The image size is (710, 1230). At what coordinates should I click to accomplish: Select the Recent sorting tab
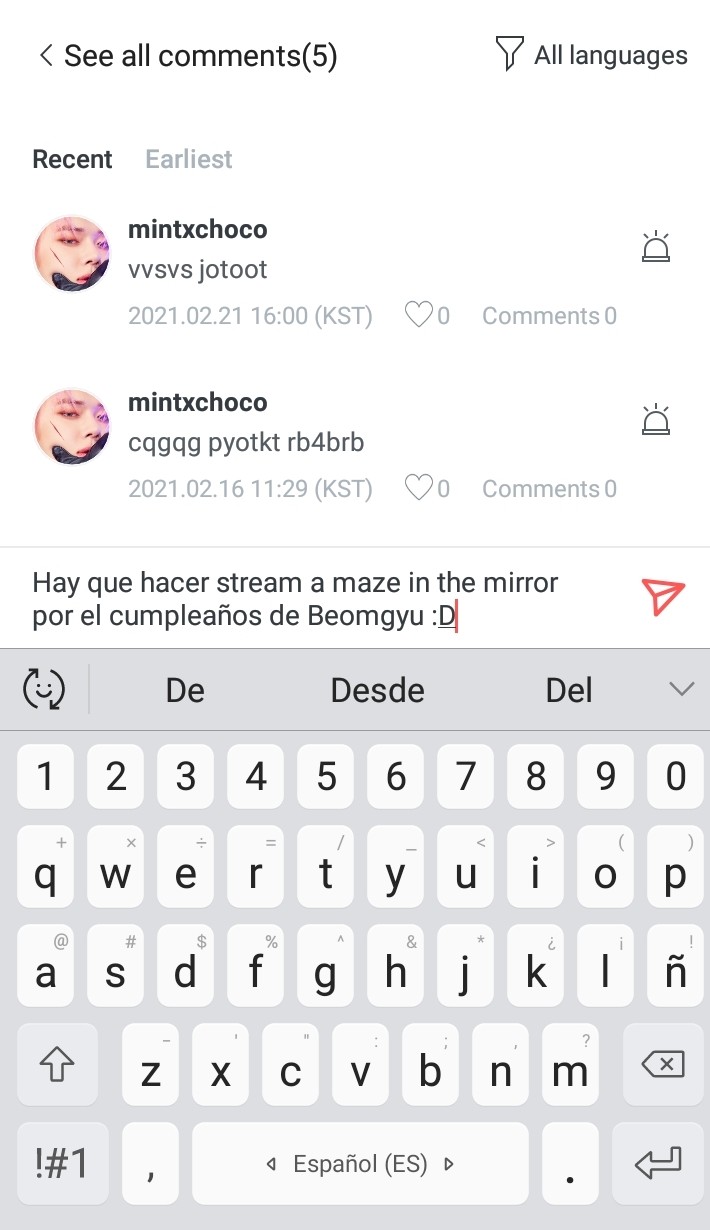pyautogui.click(x=72, y=159)
